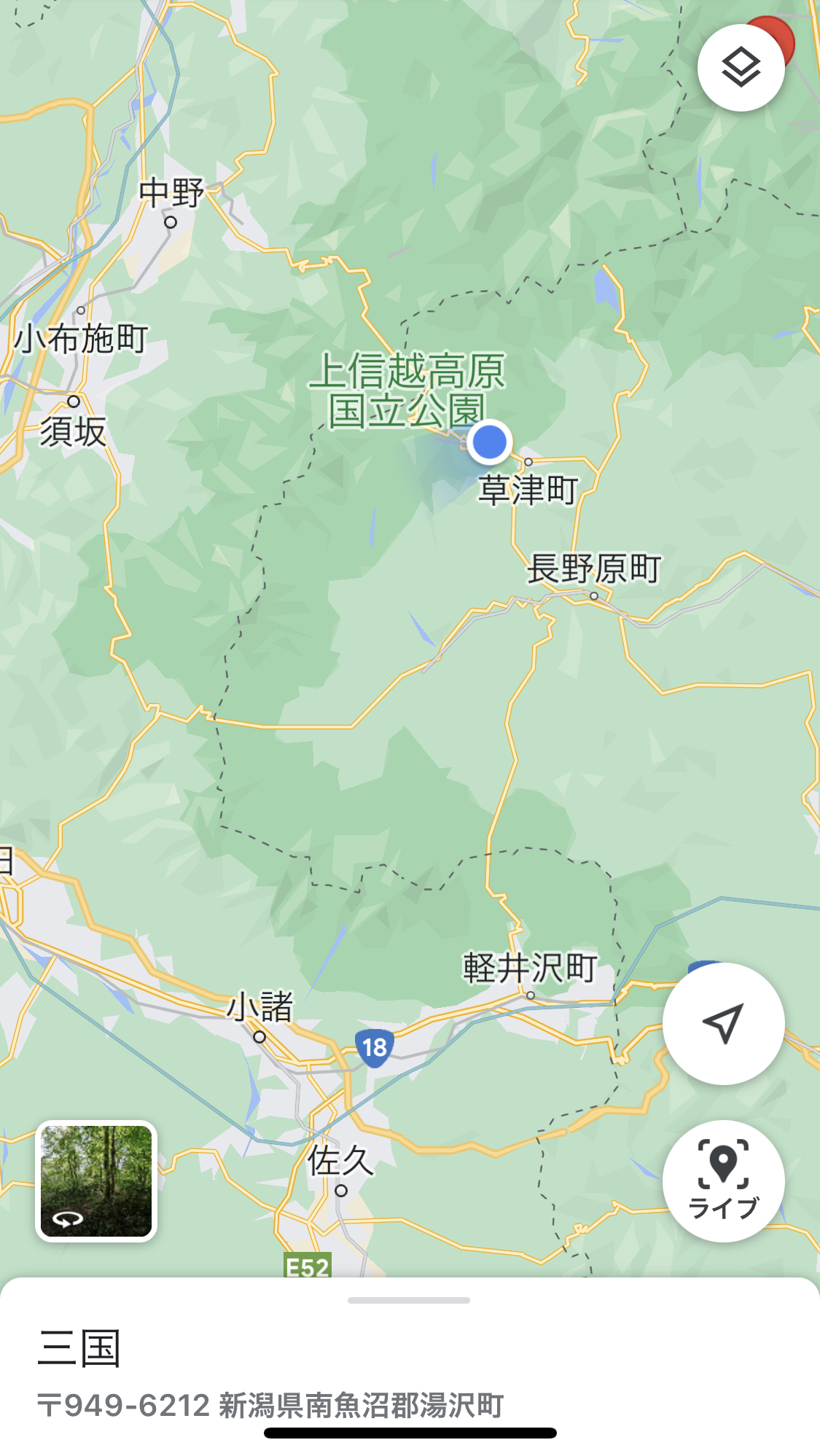Image resolution: width=820 pixels, height=1456 pixels.
Task: Start Live View with the ライブ button
Action: coord(723,1181)
